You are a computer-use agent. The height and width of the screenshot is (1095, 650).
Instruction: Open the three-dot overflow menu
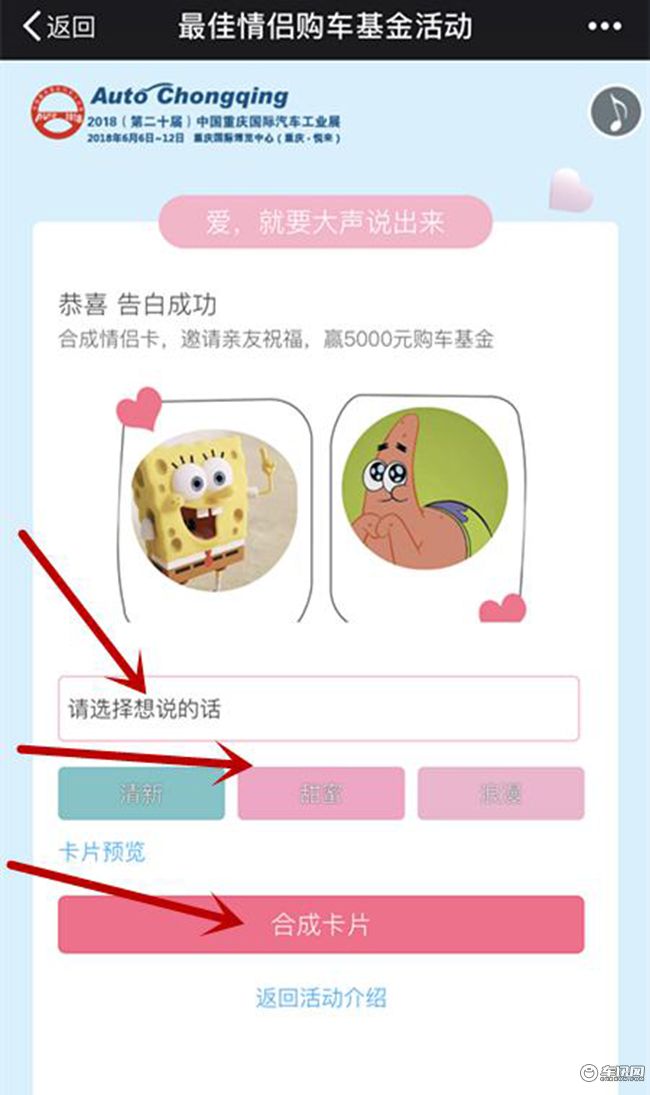(604, 27)
